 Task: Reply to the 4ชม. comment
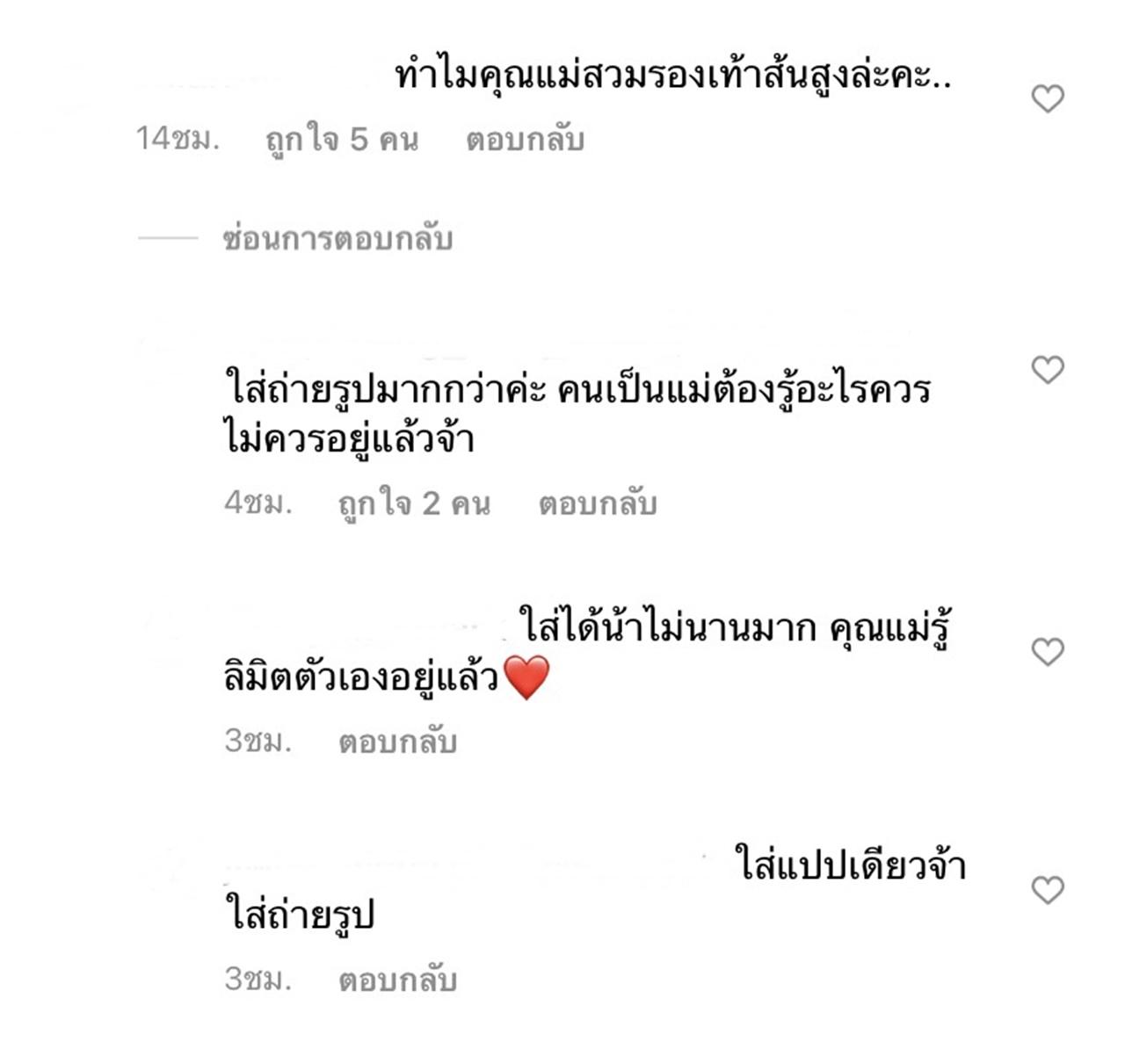click(x=598, y=503)
